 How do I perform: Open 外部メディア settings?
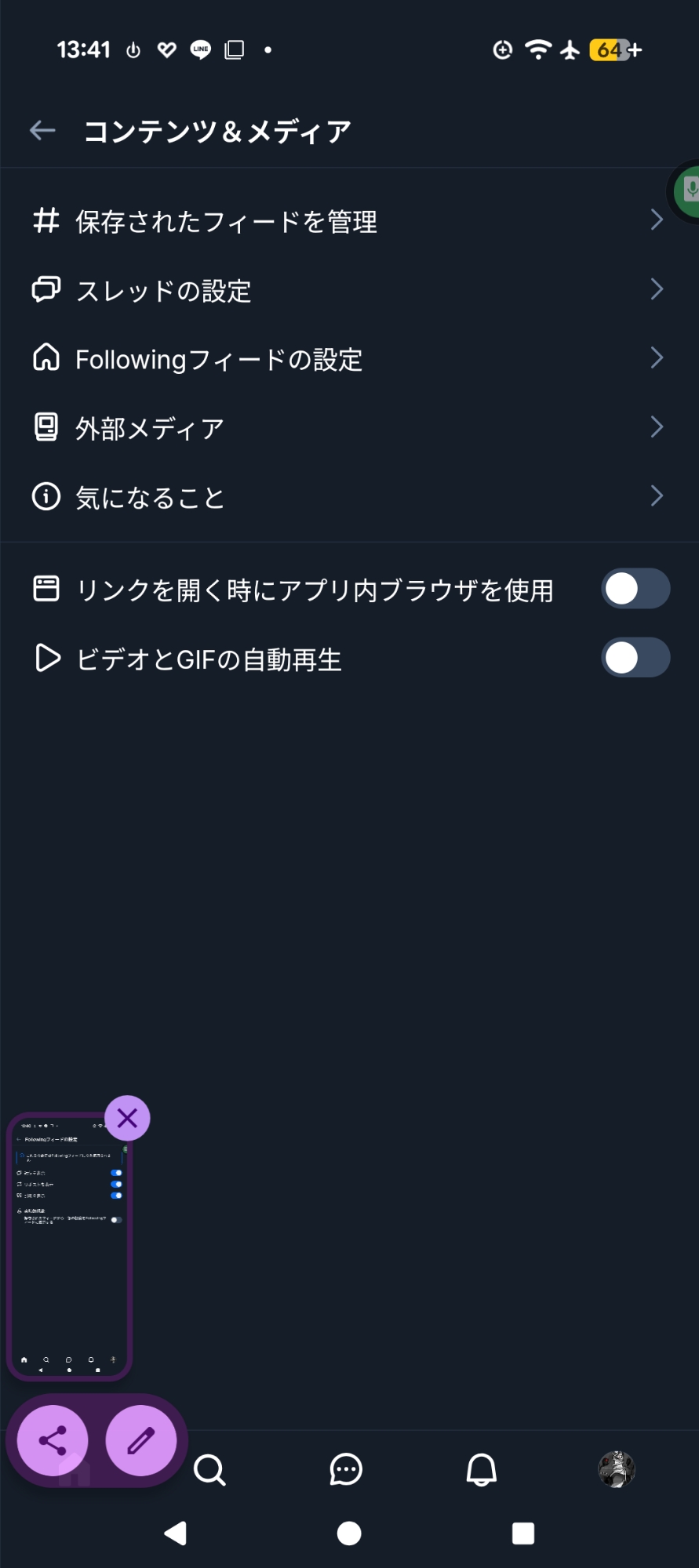click(x=345, y=428)
